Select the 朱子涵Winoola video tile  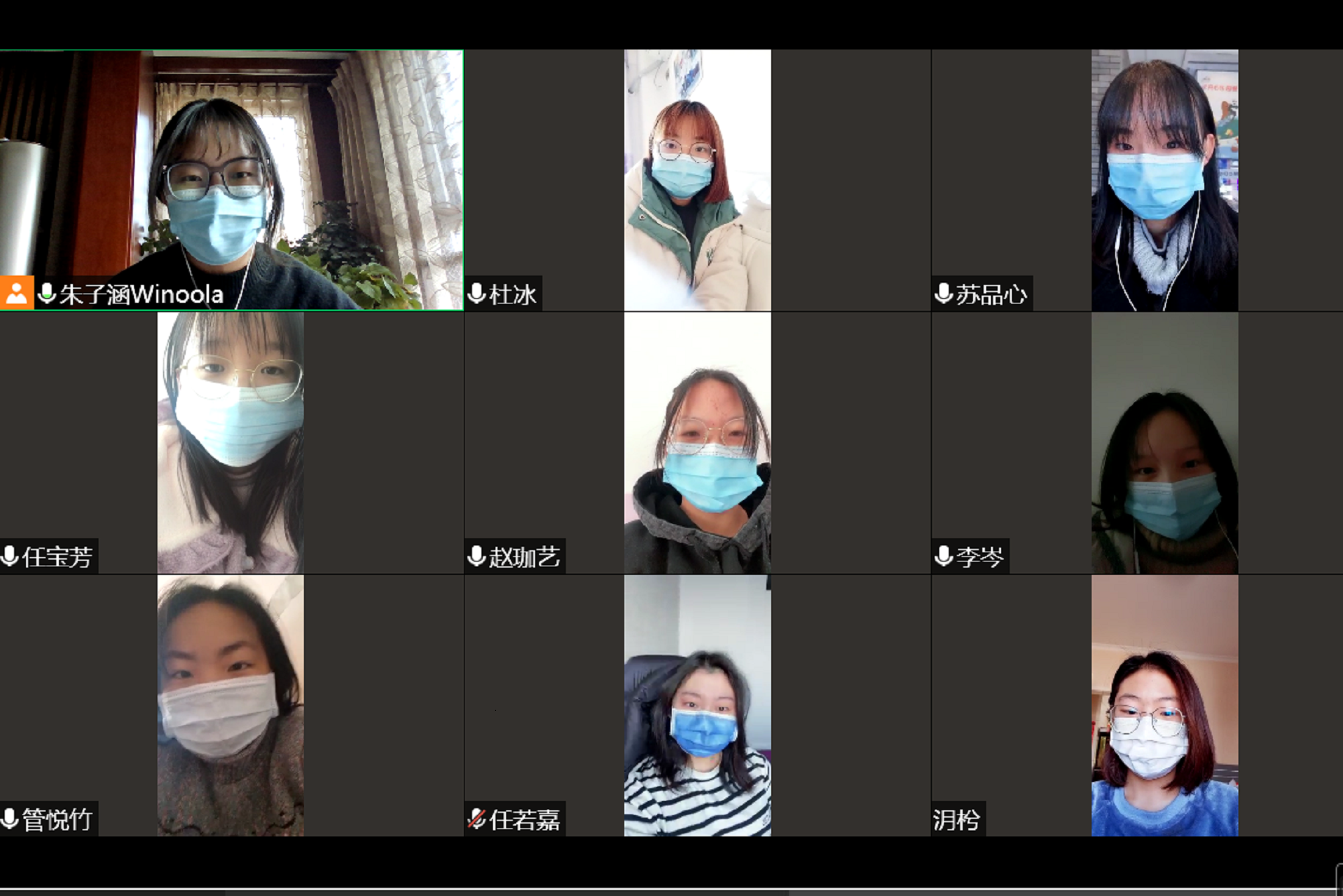231,180
